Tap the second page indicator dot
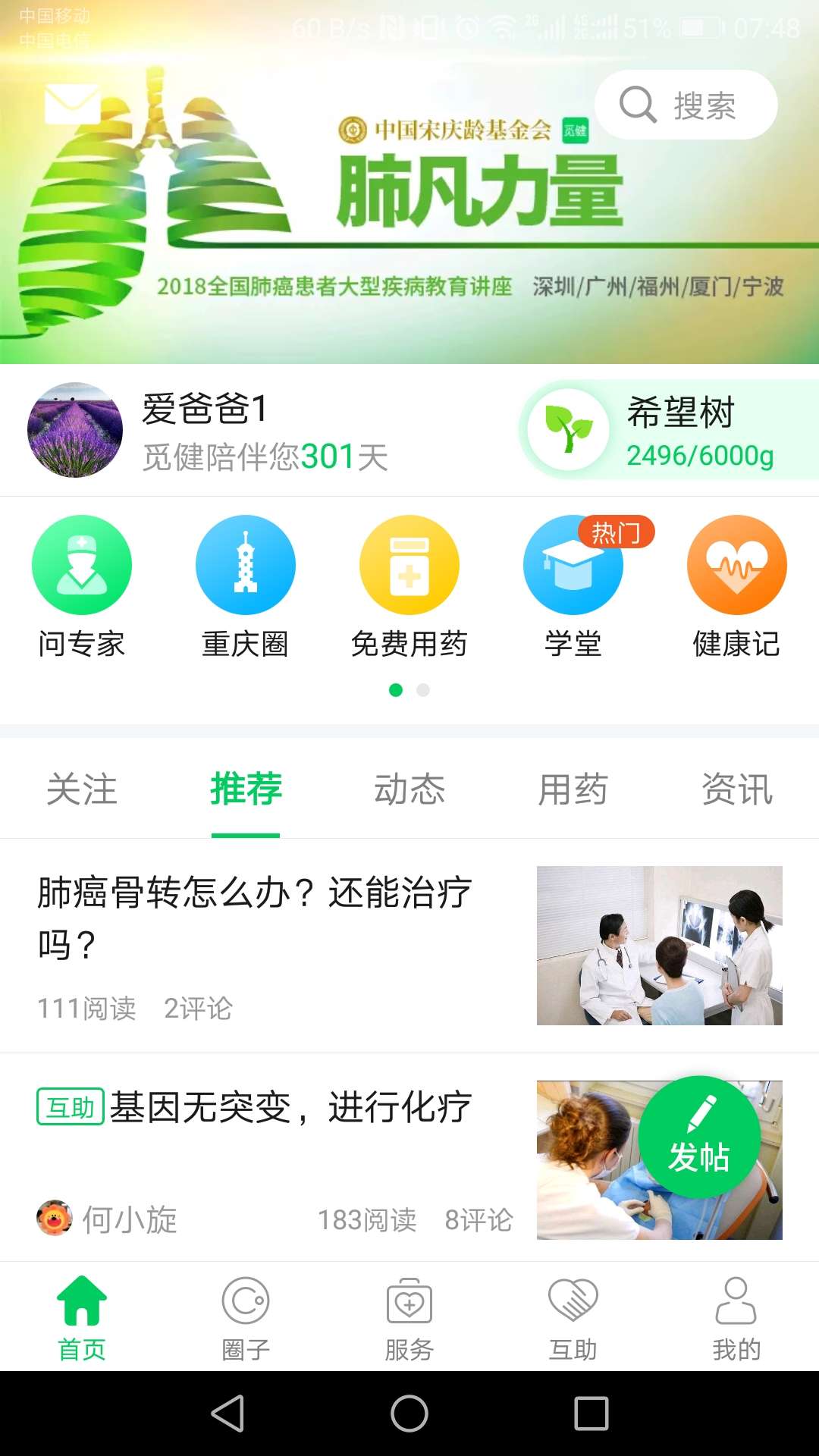 422,691
